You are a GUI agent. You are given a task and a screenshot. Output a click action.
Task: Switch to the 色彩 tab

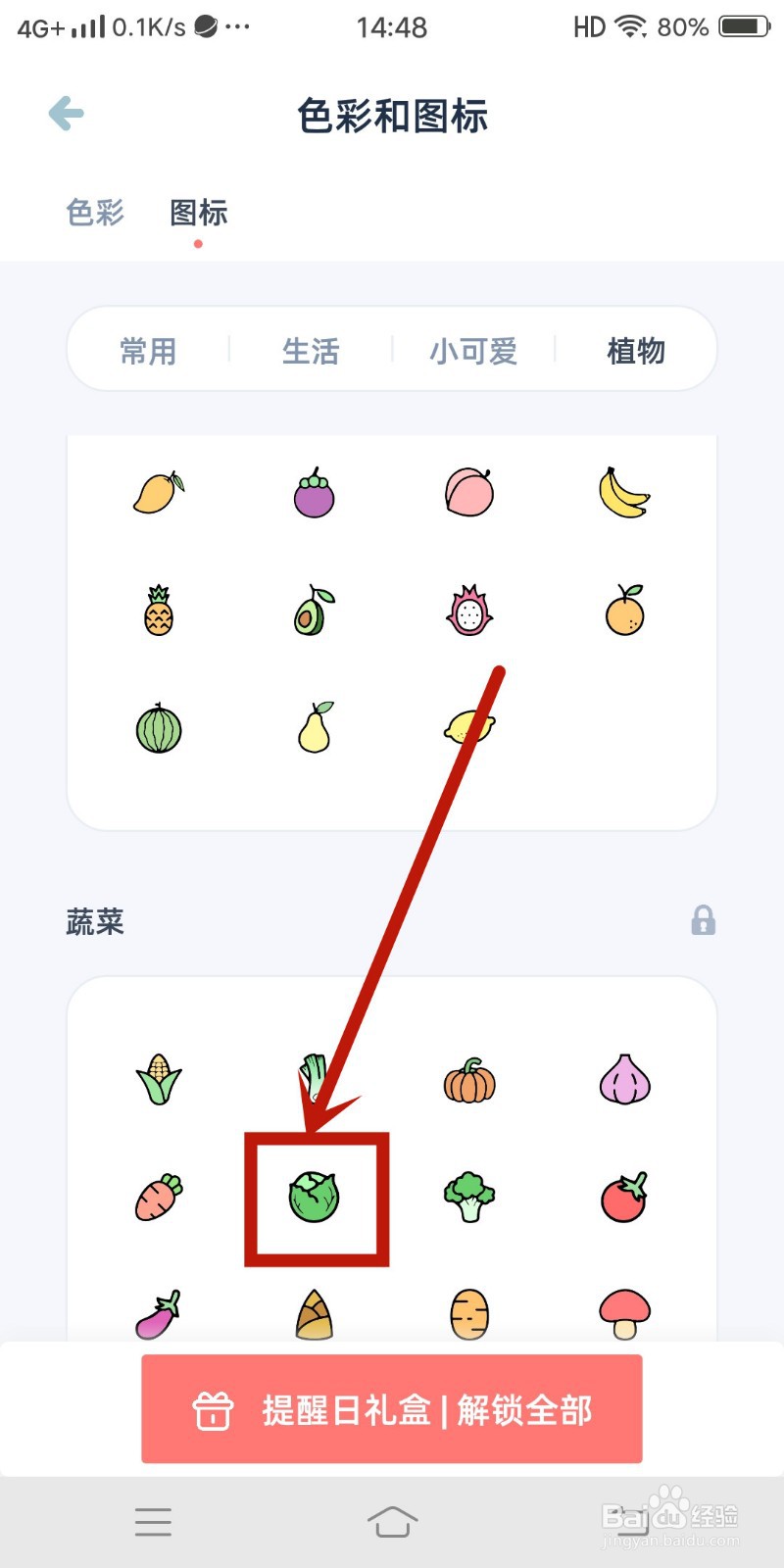(x=93, y=213)
